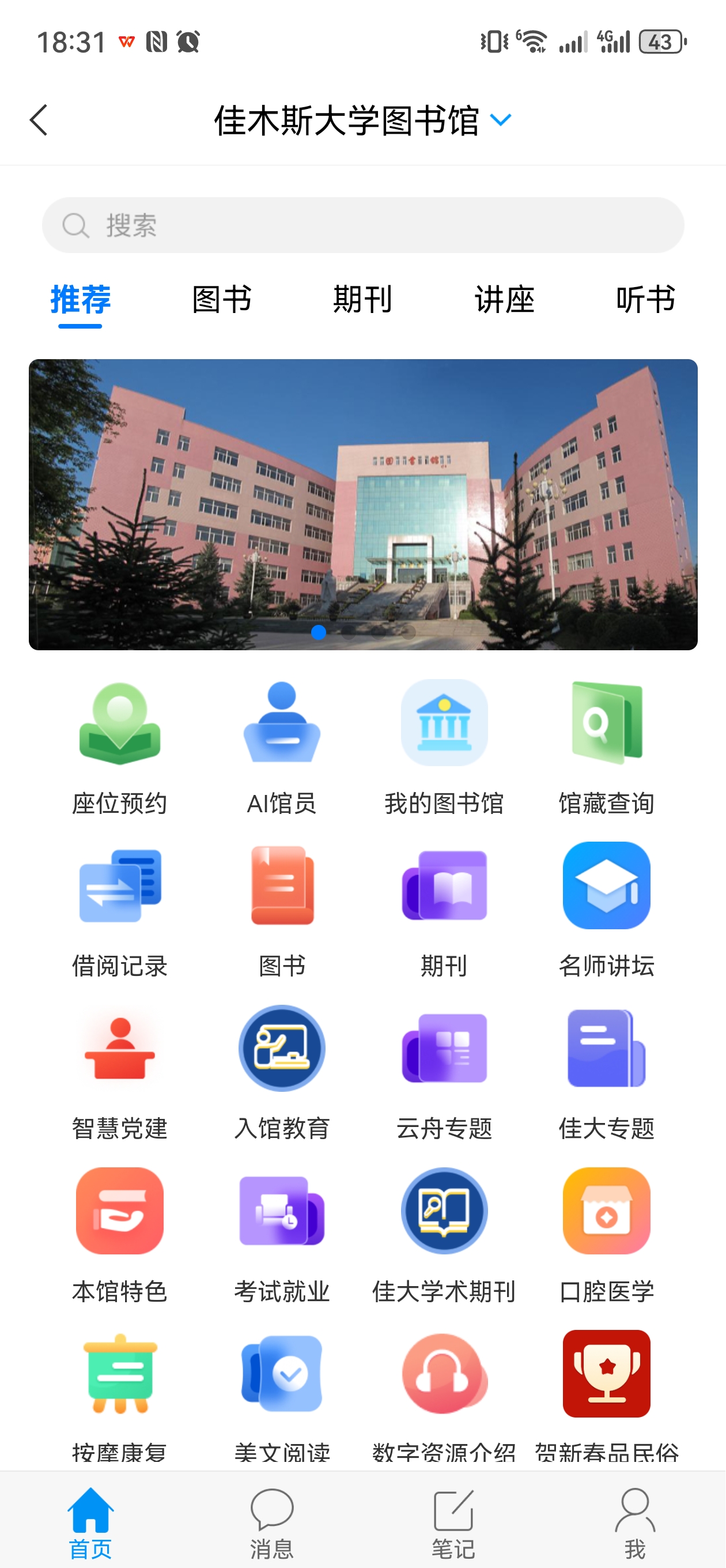726x1568 pixels.
Task: Switch to the 图书 top tab
Action: coord(221,299)
